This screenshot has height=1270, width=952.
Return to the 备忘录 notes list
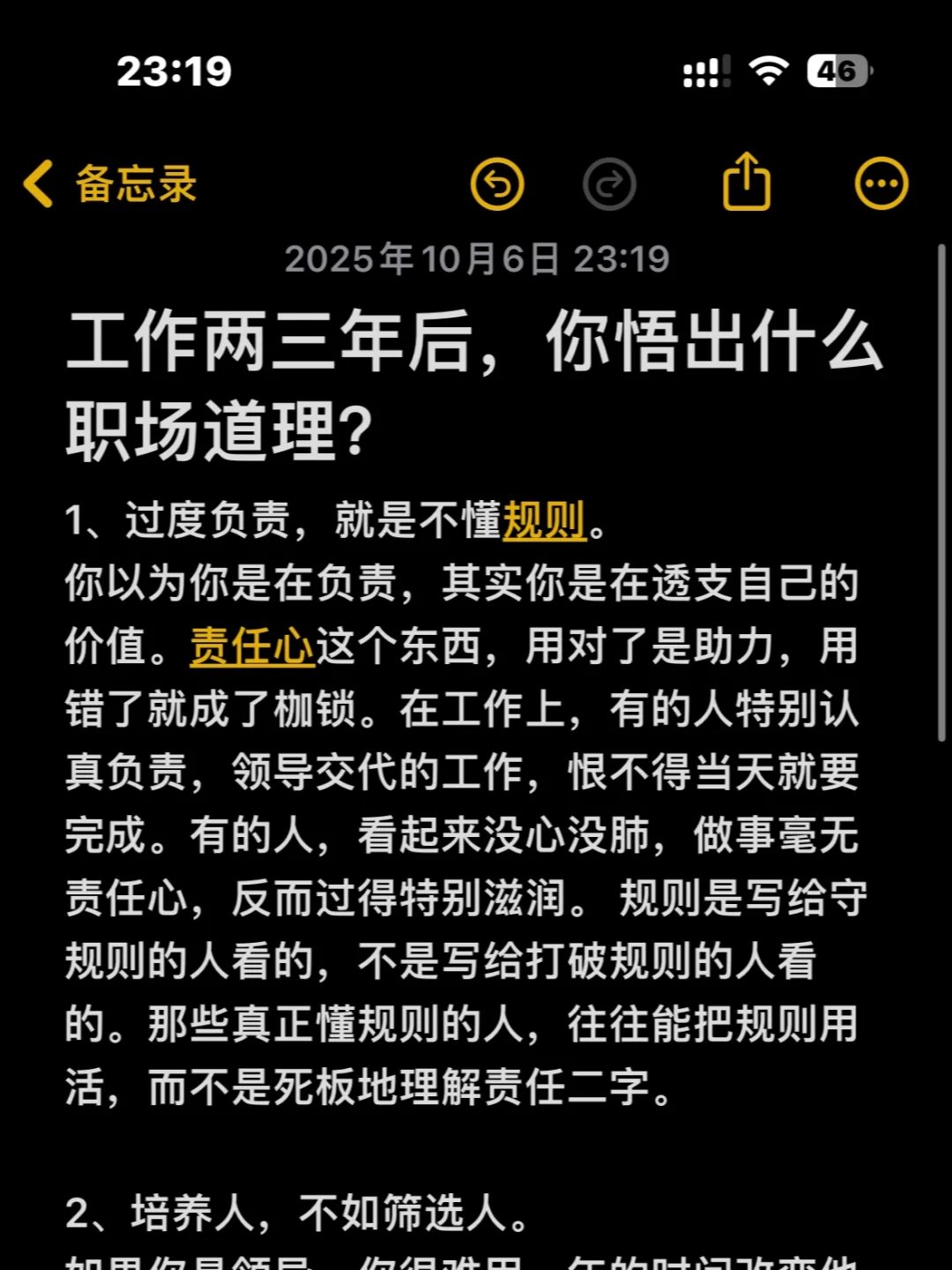click(x=132, y=184)
